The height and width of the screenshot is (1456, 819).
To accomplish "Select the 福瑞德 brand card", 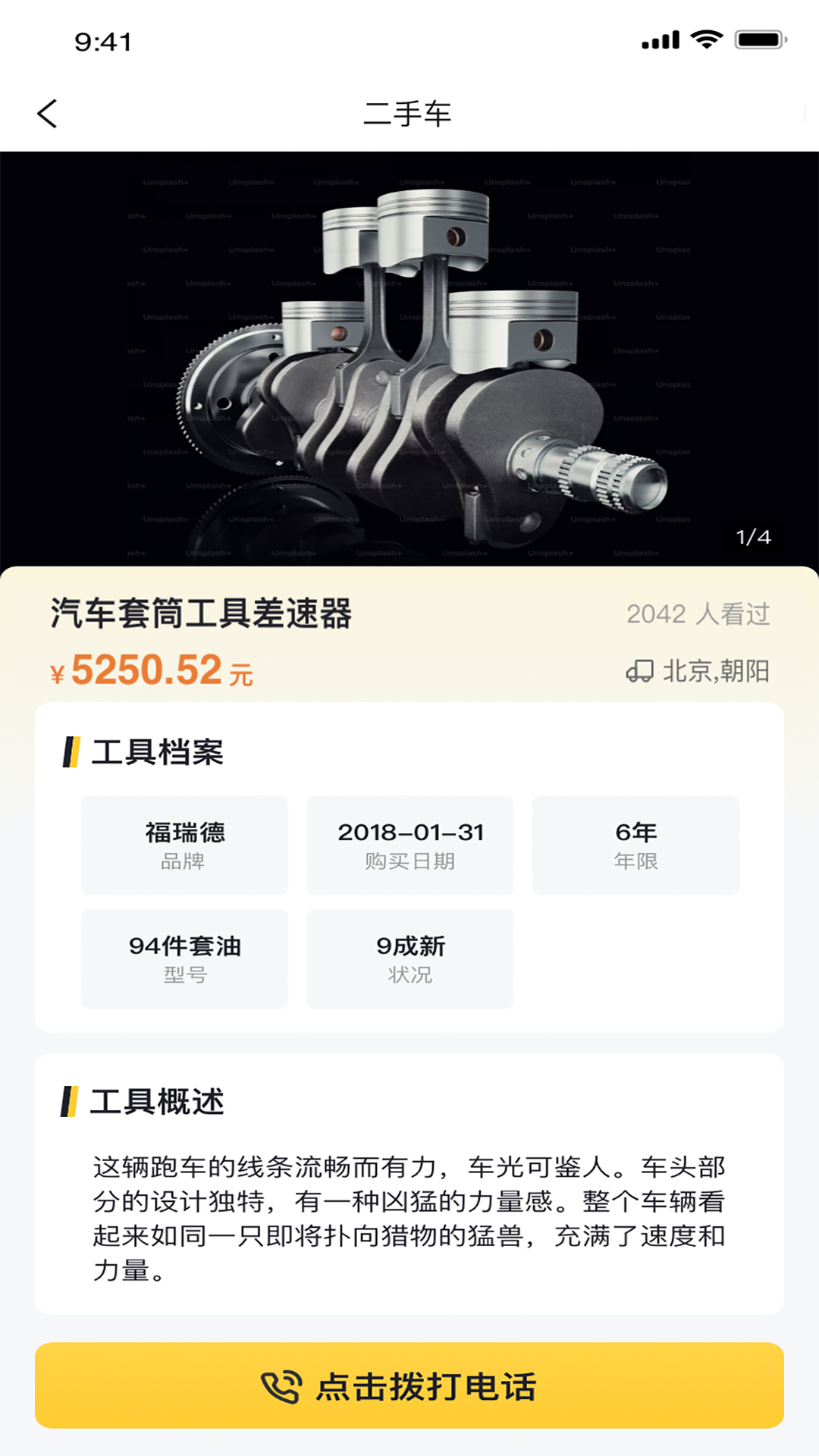I will 184,845.
